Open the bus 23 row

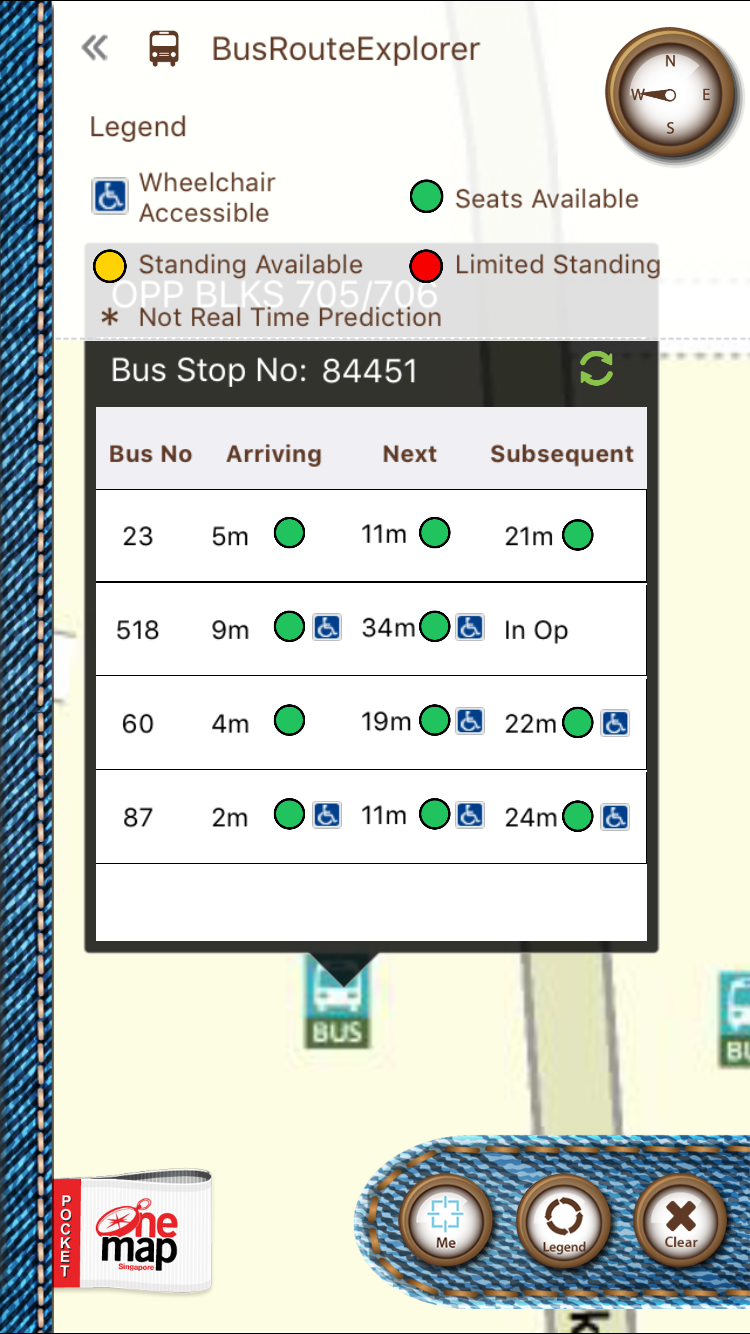click(371, 536)
